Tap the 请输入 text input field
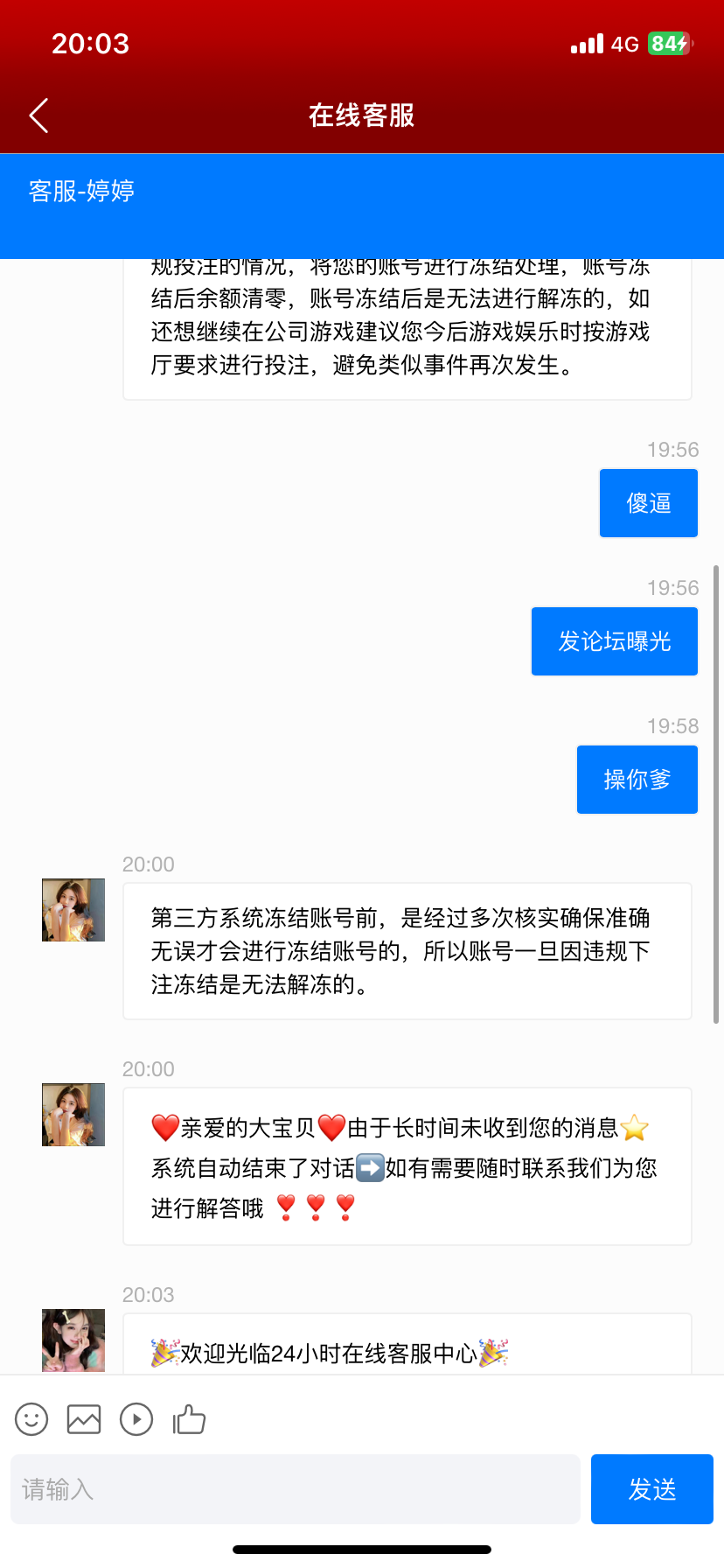Screen dimensions: 724x1568 pos(293,1488)
